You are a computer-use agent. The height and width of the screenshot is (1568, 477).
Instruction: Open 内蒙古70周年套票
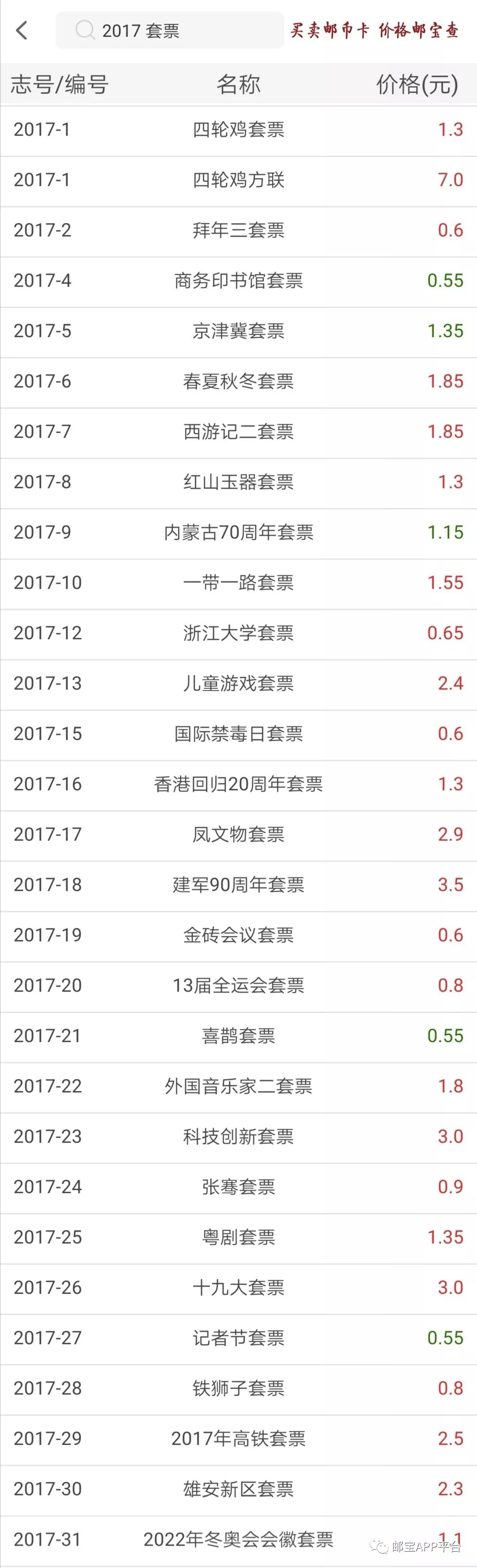click(238, 533)
